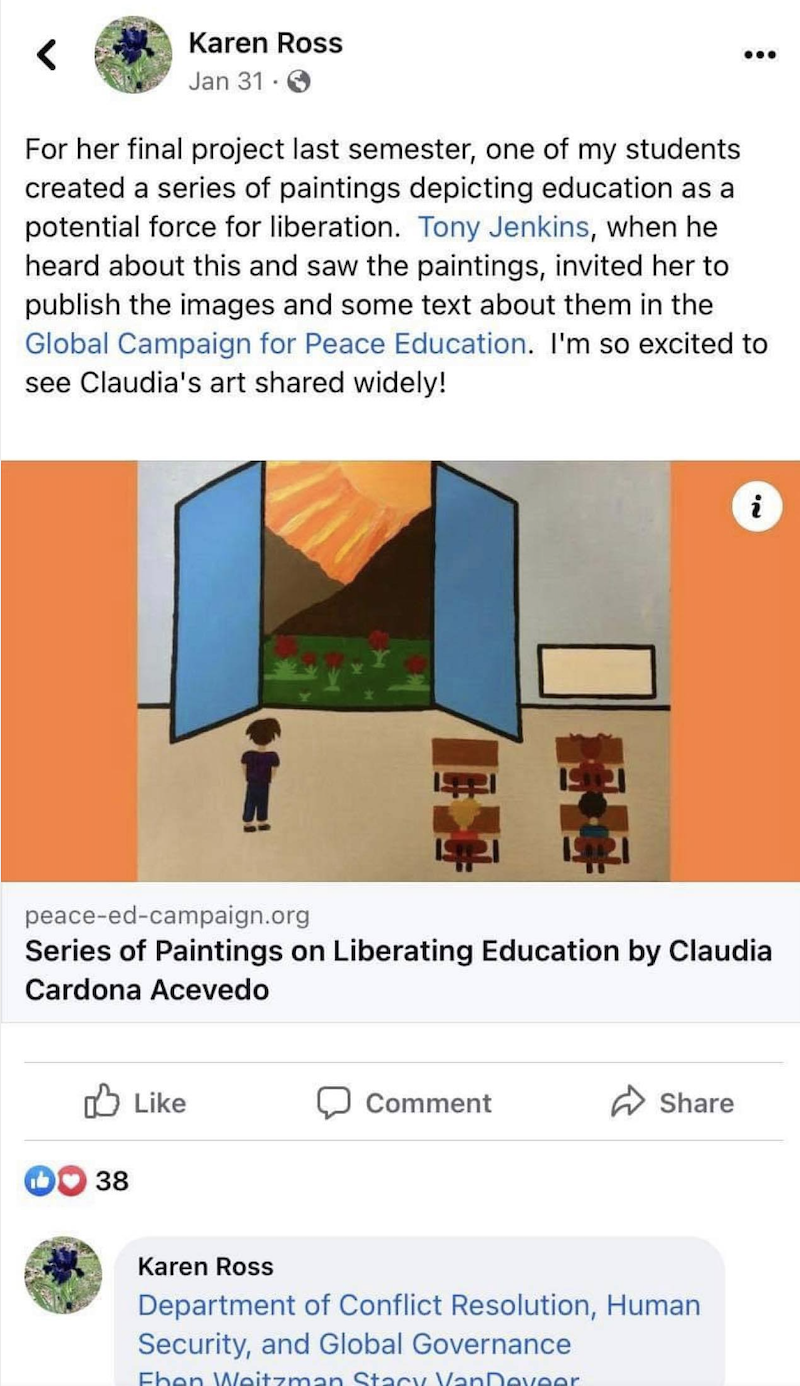The height and width of the screenshot is (1386, 800).
Task: Open Department of Conflict Resolution tagged link
Action: pyautogui.click(x=418, y=1324)
